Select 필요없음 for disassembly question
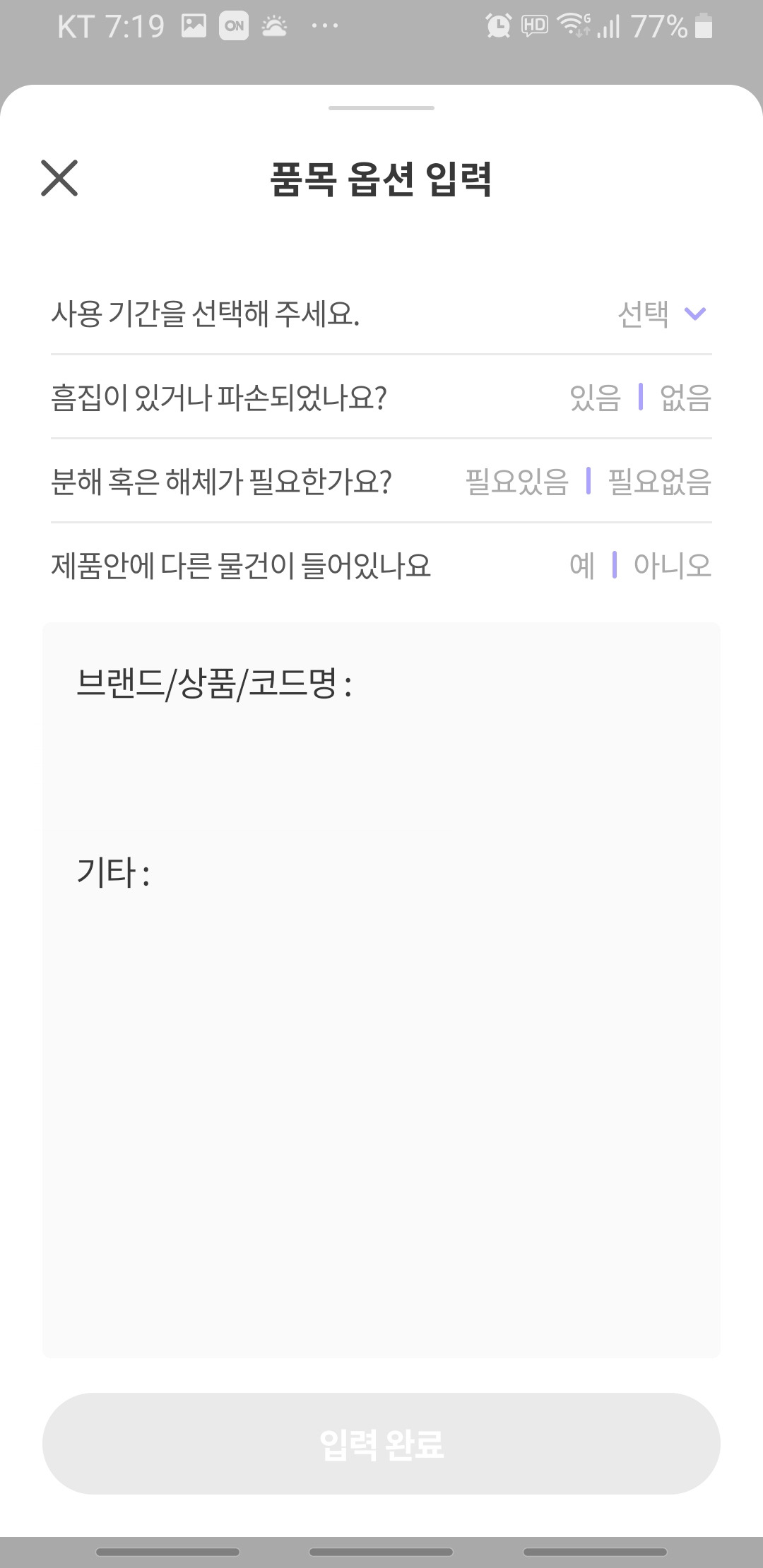This screenshot has height=1568, width=763. 658,480
